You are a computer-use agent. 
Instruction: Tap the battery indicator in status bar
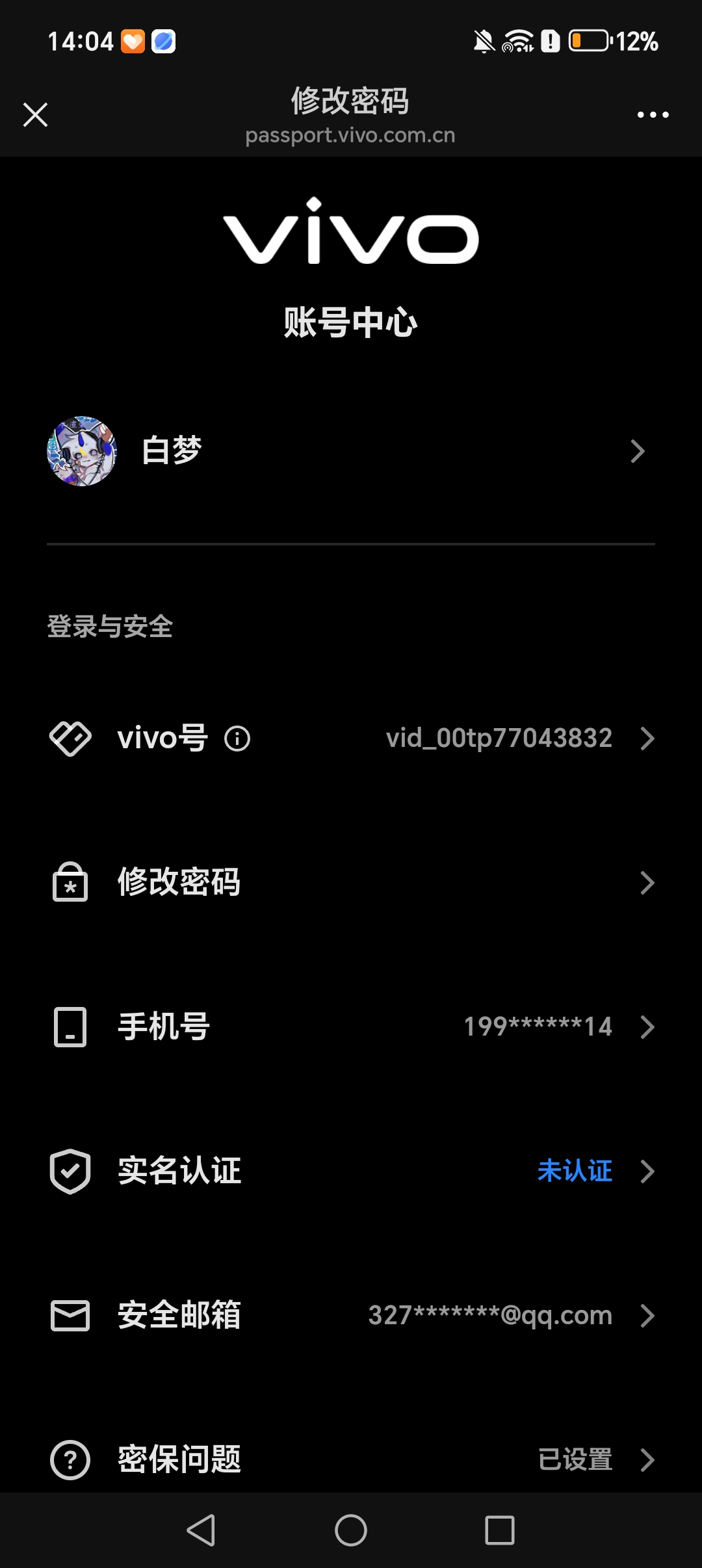click(x=587, y=41)
